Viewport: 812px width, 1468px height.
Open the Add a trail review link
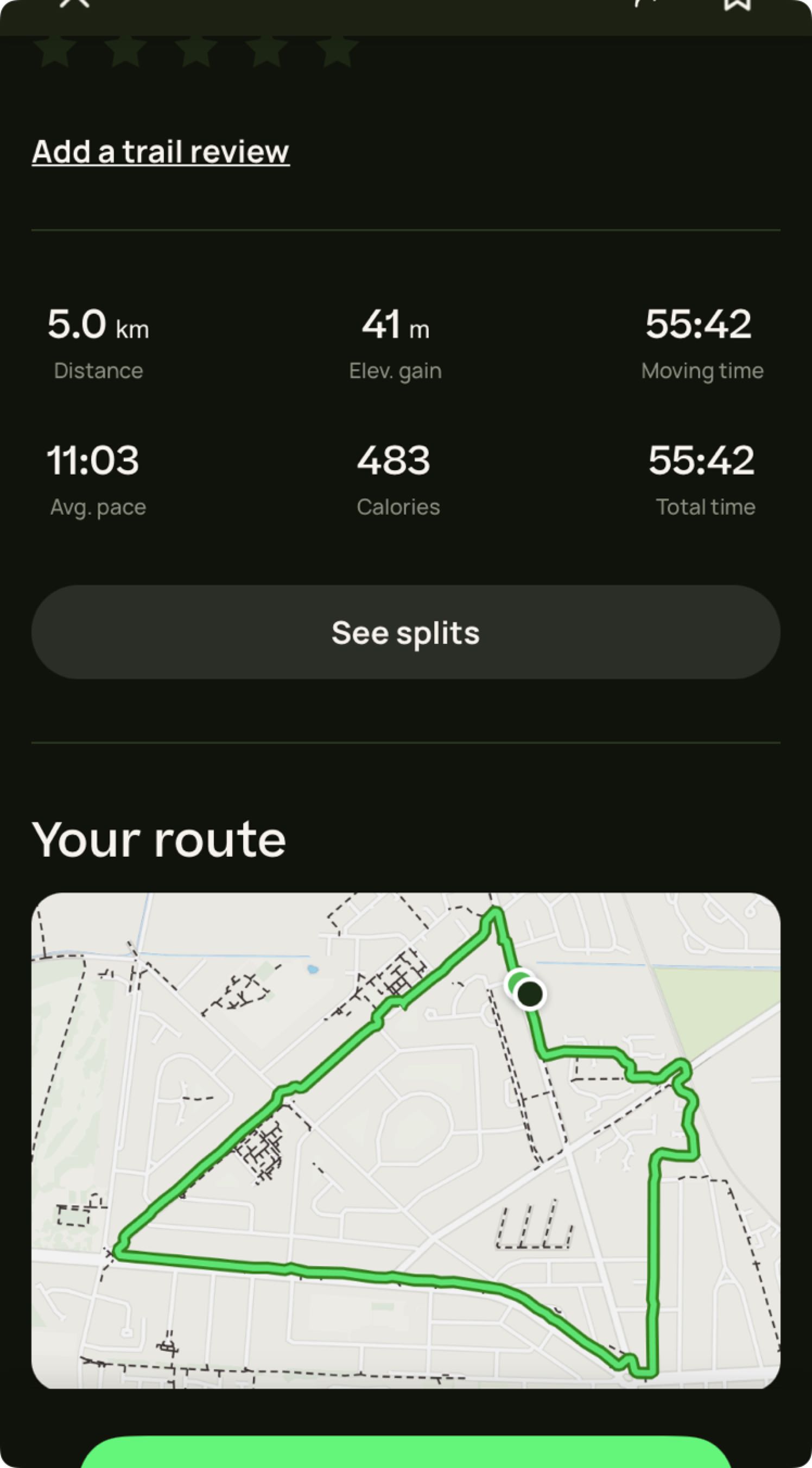click(x=161, y=151)
